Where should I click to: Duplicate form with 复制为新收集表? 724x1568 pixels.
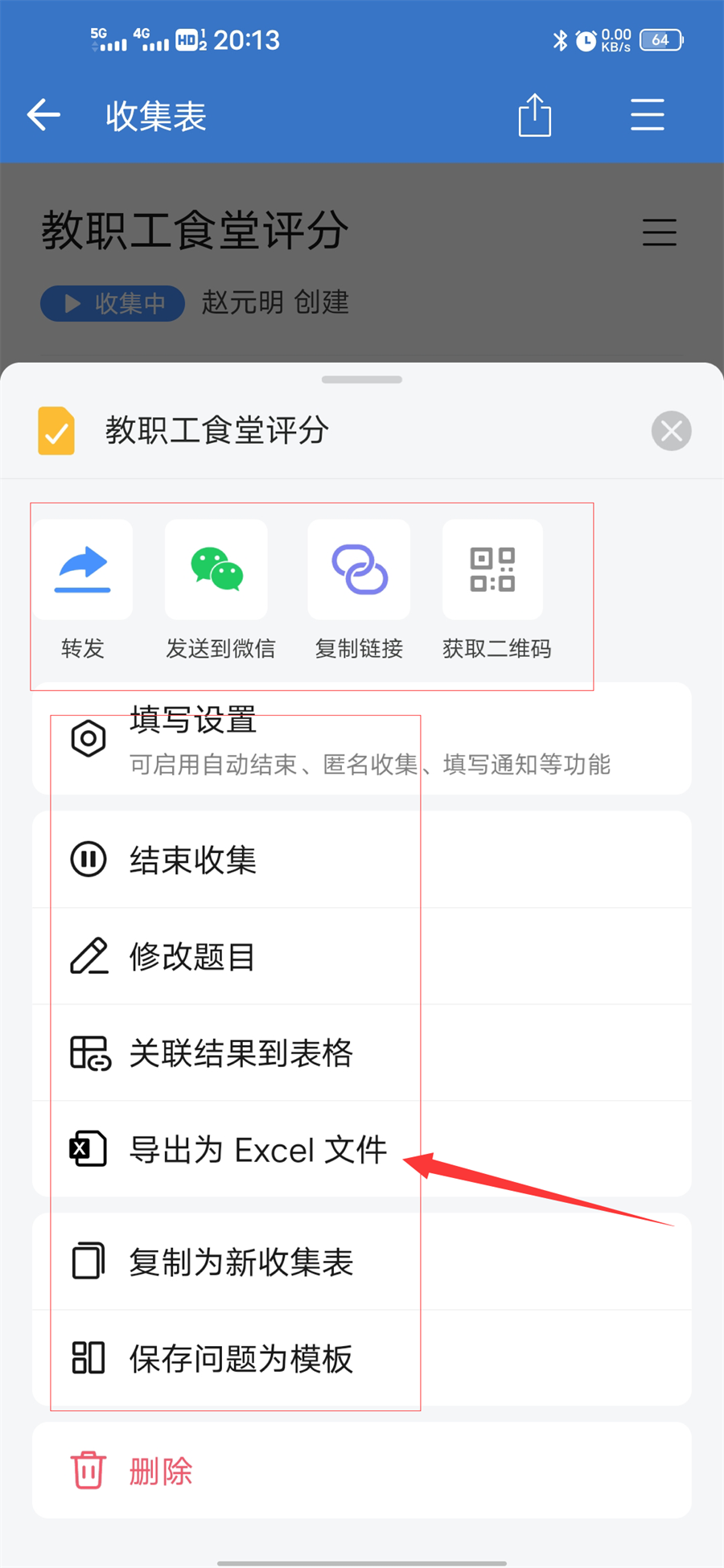[362, 1262]
